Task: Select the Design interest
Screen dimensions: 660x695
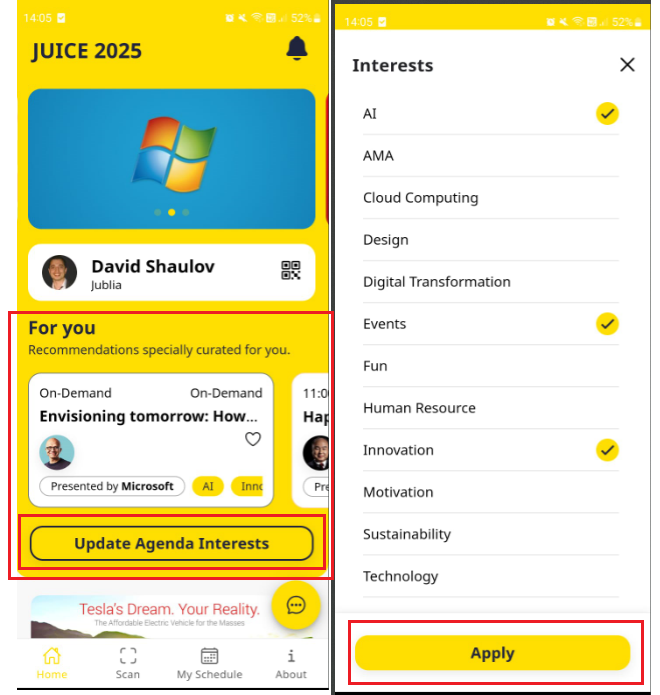Action: coord(490,240)
